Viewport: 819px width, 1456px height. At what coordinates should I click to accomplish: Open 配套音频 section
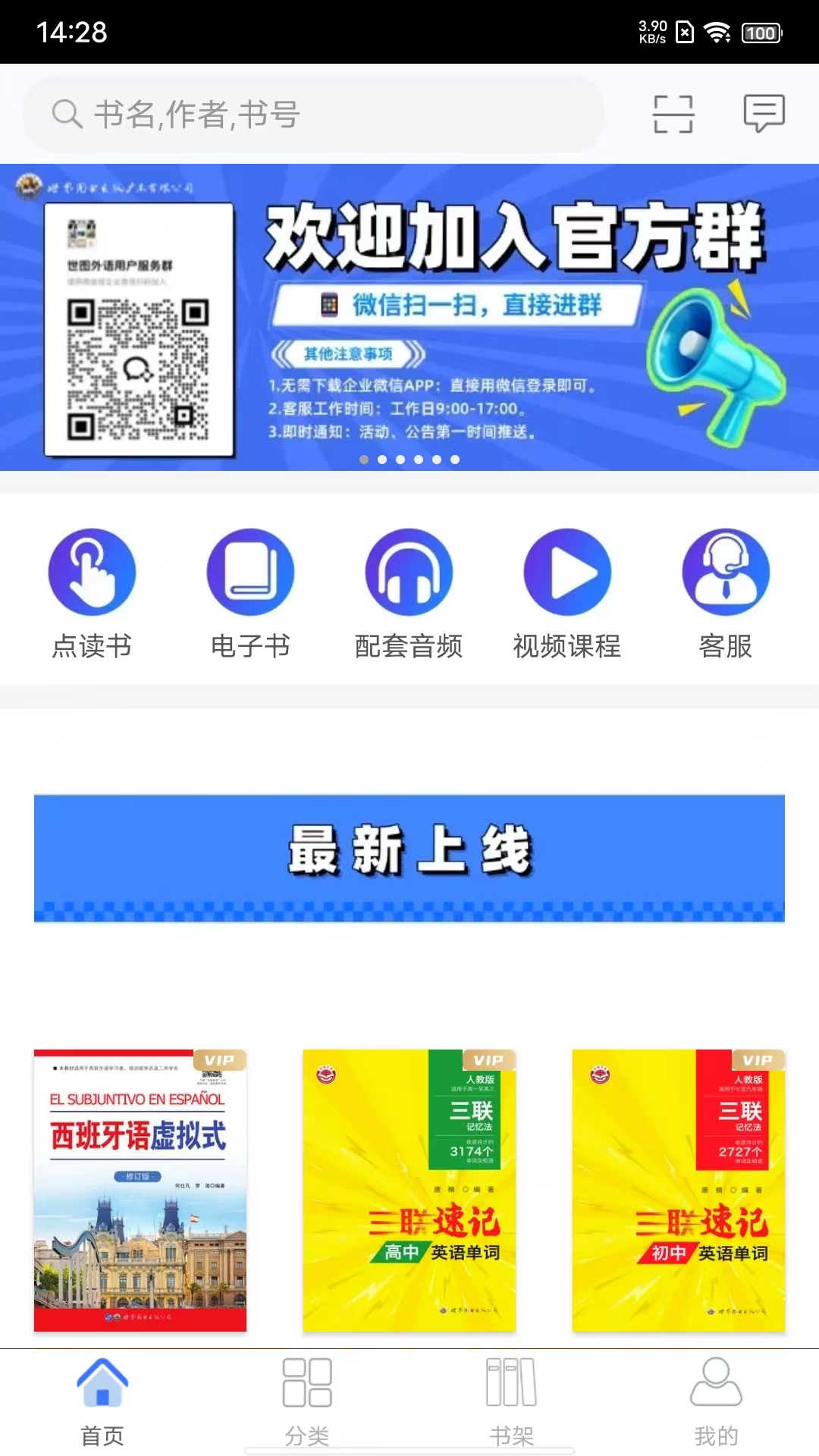tap(409, 593)
